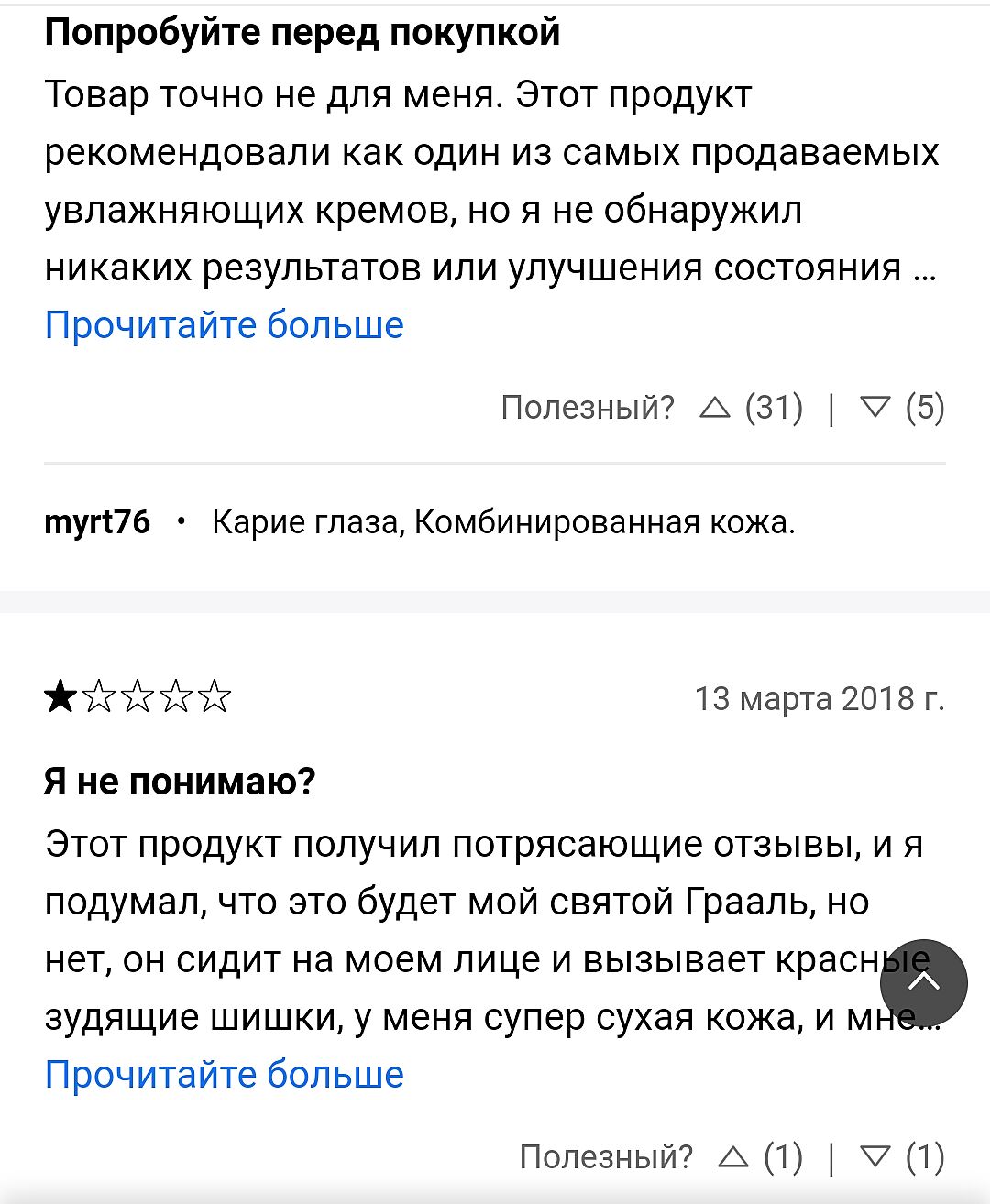Tap the scroll-to-top arrow button
This screenshot has width=990, height=1204.
click(923, 982)
